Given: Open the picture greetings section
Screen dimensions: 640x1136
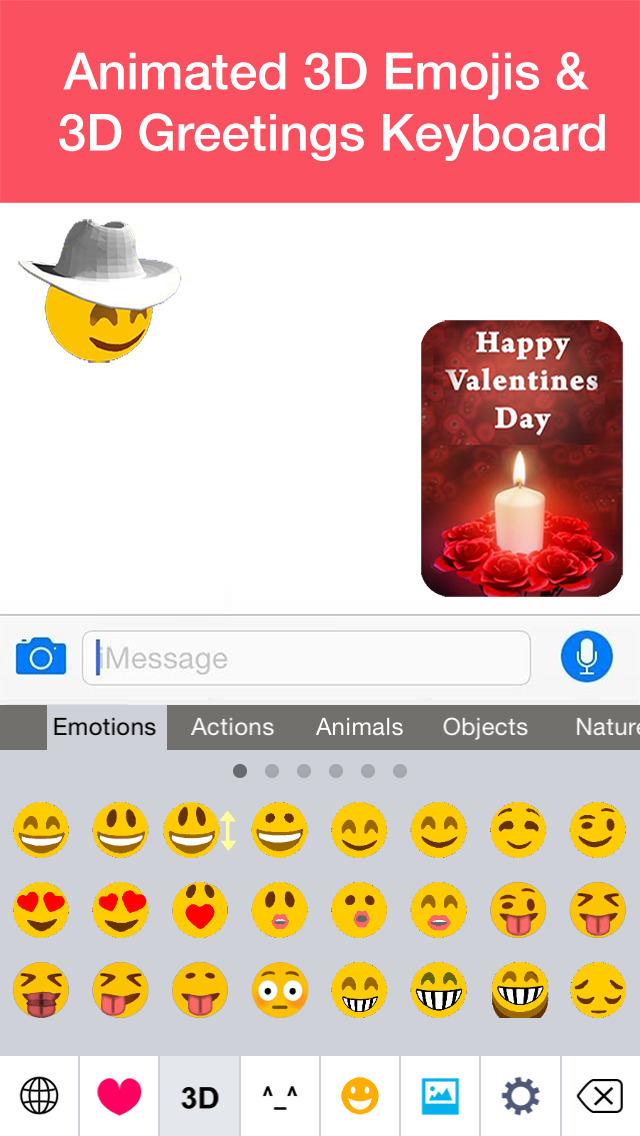Looking at the screenshot, I should [x=441, y=1095].
